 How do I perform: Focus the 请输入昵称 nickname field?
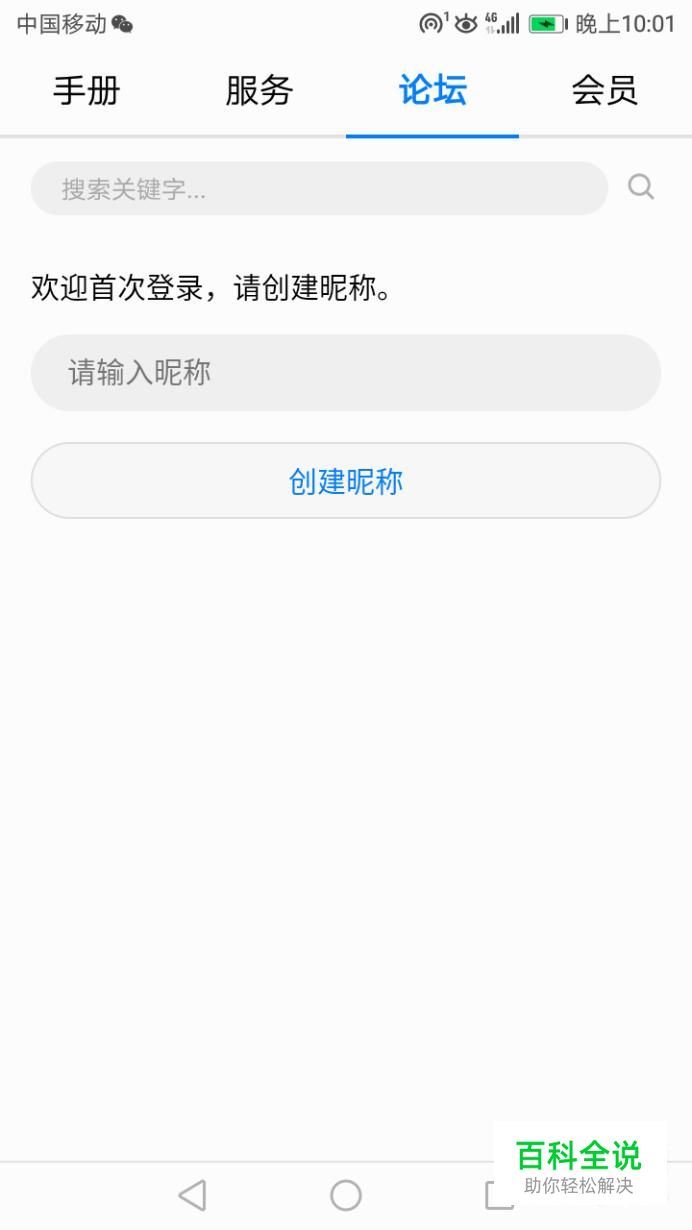(x=346, y=373)
